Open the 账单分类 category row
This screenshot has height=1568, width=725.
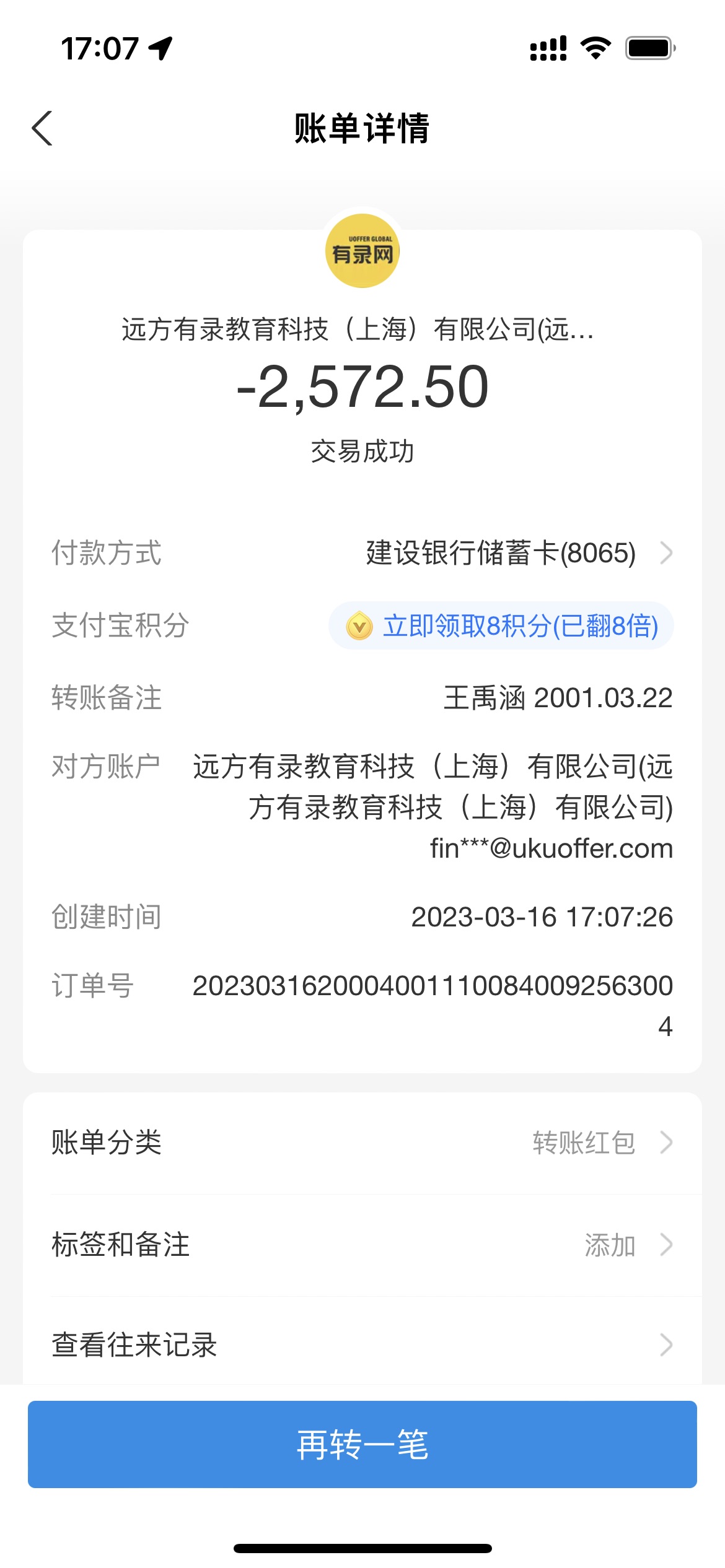click(x=362, y=1143)
